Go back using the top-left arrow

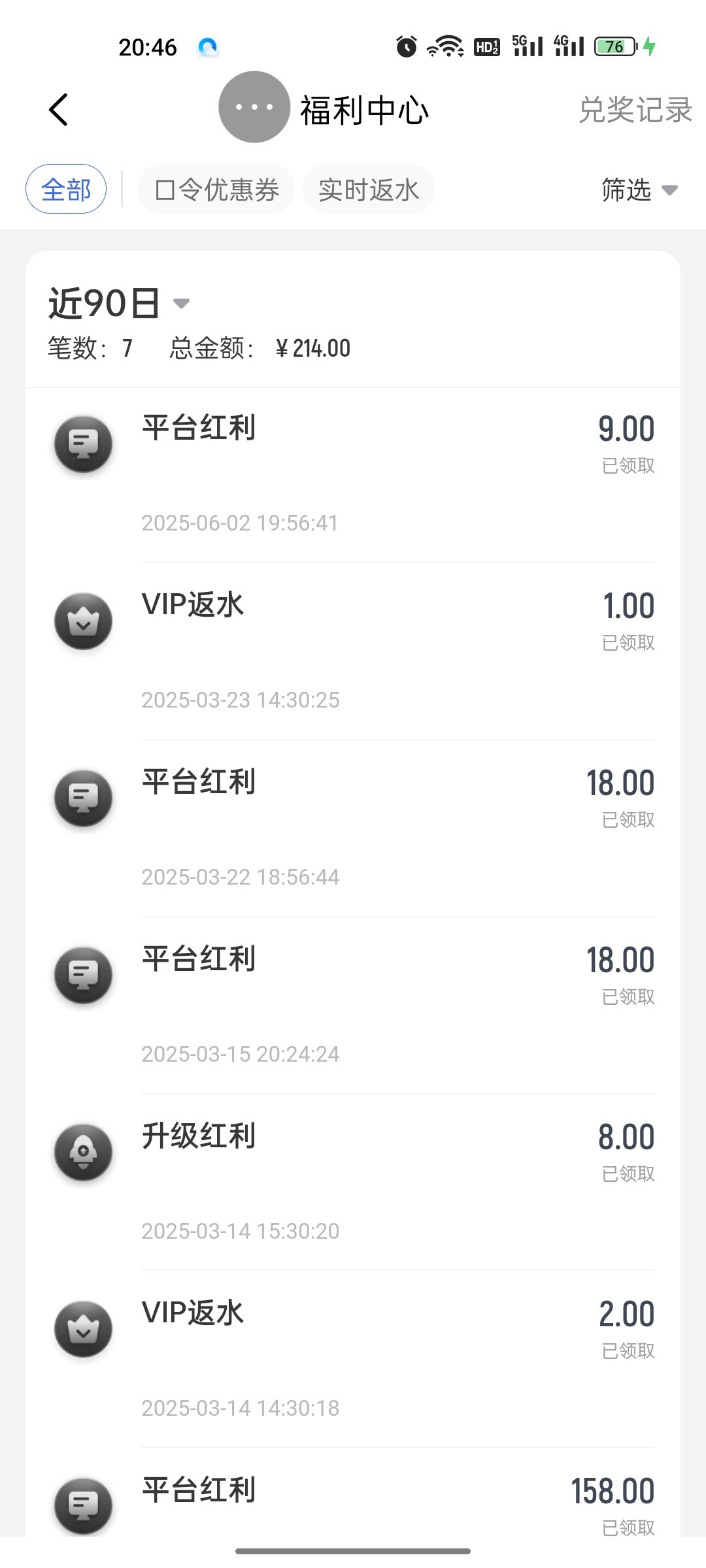click(59, 109)
